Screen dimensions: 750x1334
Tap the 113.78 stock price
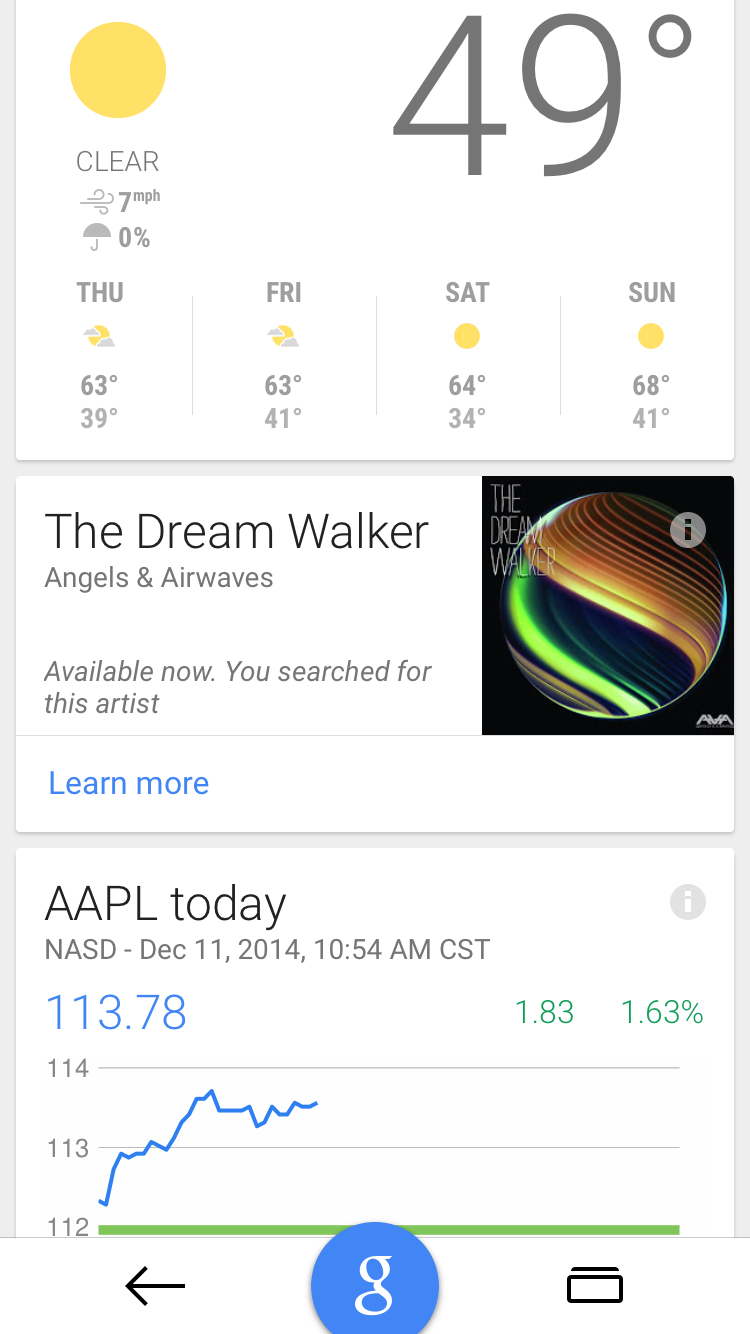pos(116,1013)
